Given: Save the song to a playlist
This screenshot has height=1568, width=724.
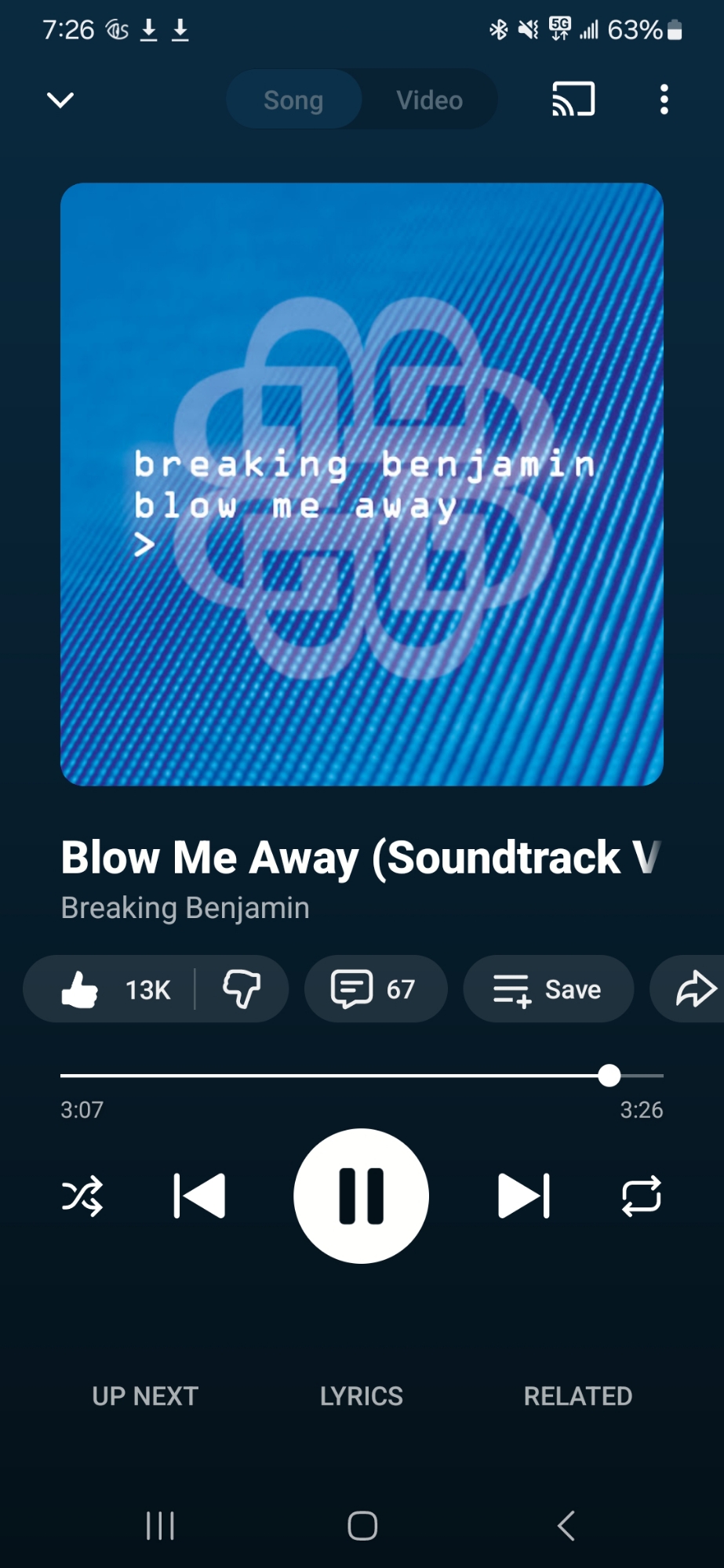Looking at the screenshot, I should [x=548, y=989].
